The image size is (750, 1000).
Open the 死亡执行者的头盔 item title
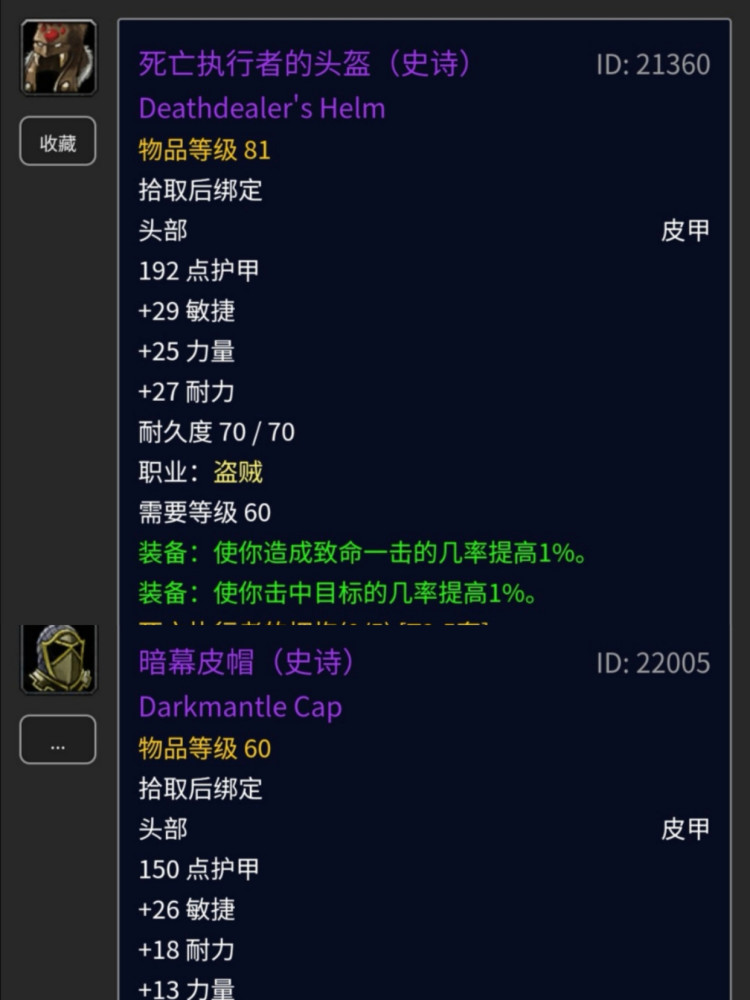point(305,64)
